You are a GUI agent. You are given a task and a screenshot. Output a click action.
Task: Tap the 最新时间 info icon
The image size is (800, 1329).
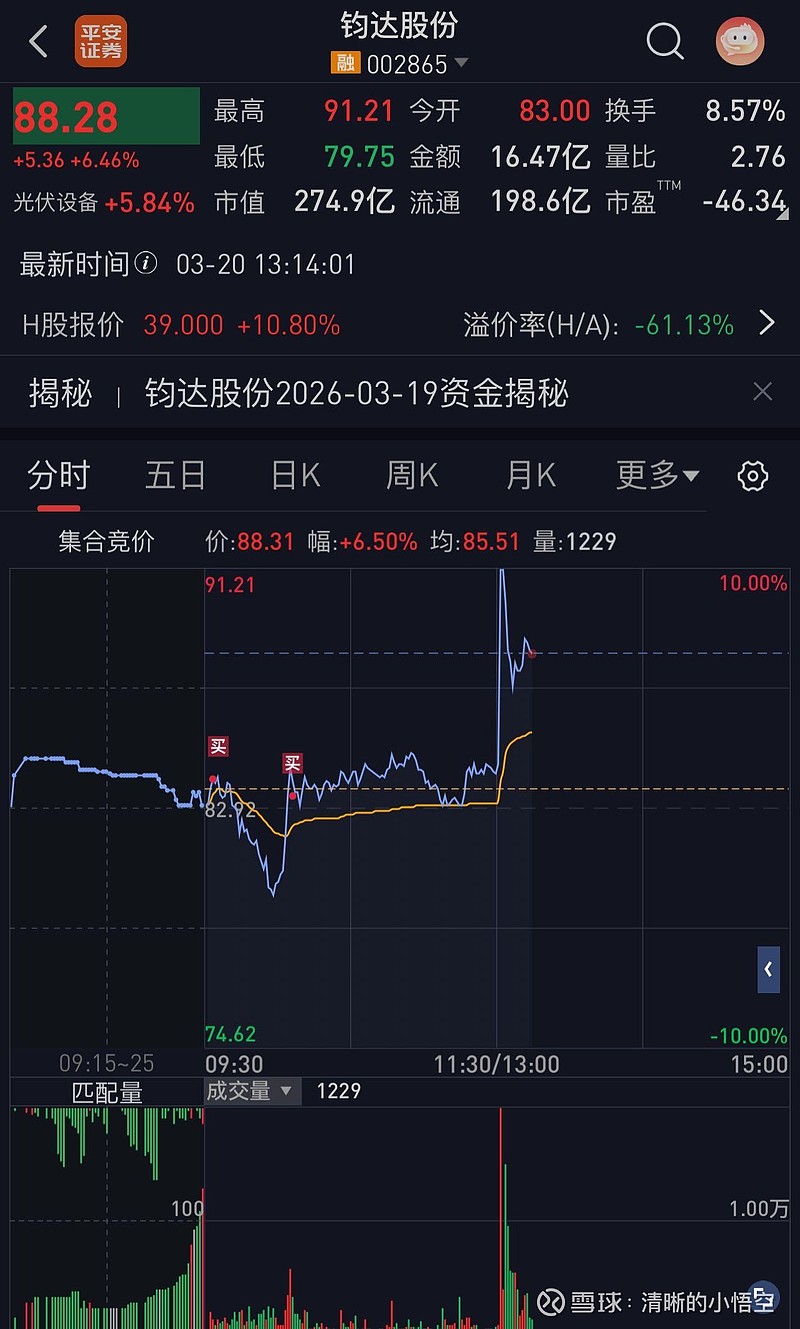point(146,264)
